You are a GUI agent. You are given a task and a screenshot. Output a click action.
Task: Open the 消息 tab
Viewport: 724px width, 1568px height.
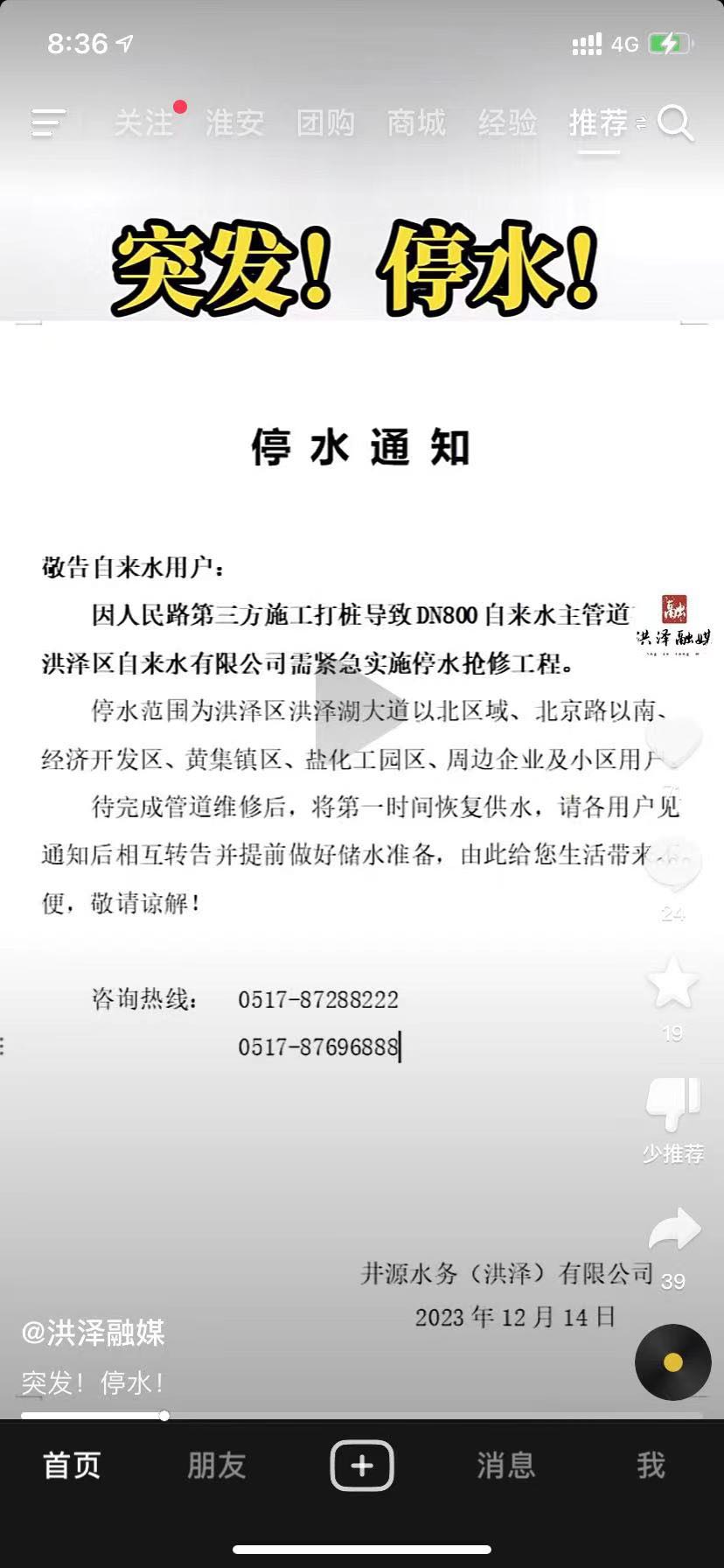(x=506, y=1465)
